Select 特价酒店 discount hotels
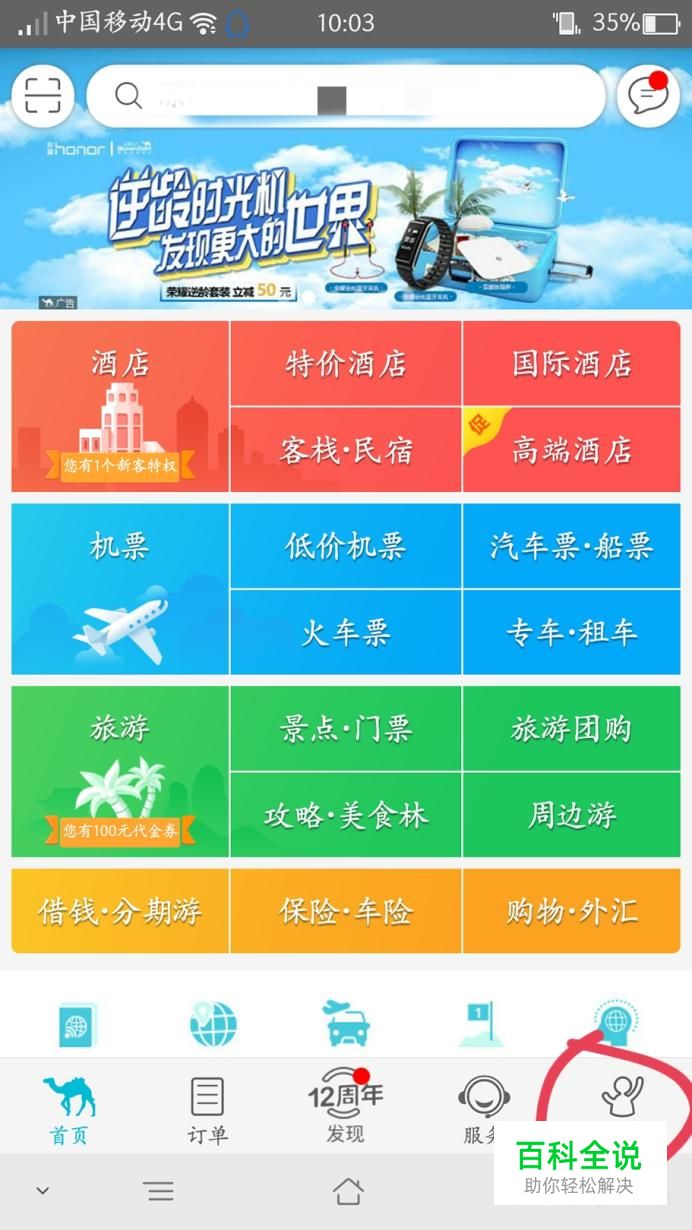This screenshot has height=1230, width=692. pos(345,364)
